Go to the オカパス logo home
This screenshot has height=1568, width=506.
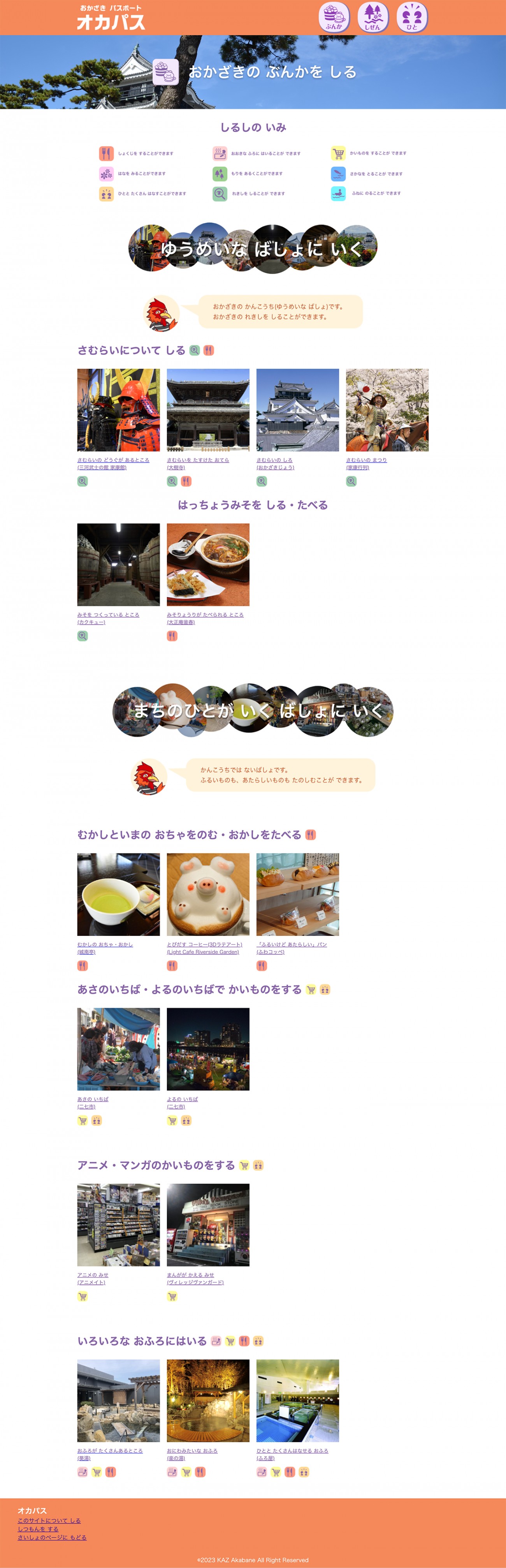(111, 18)
